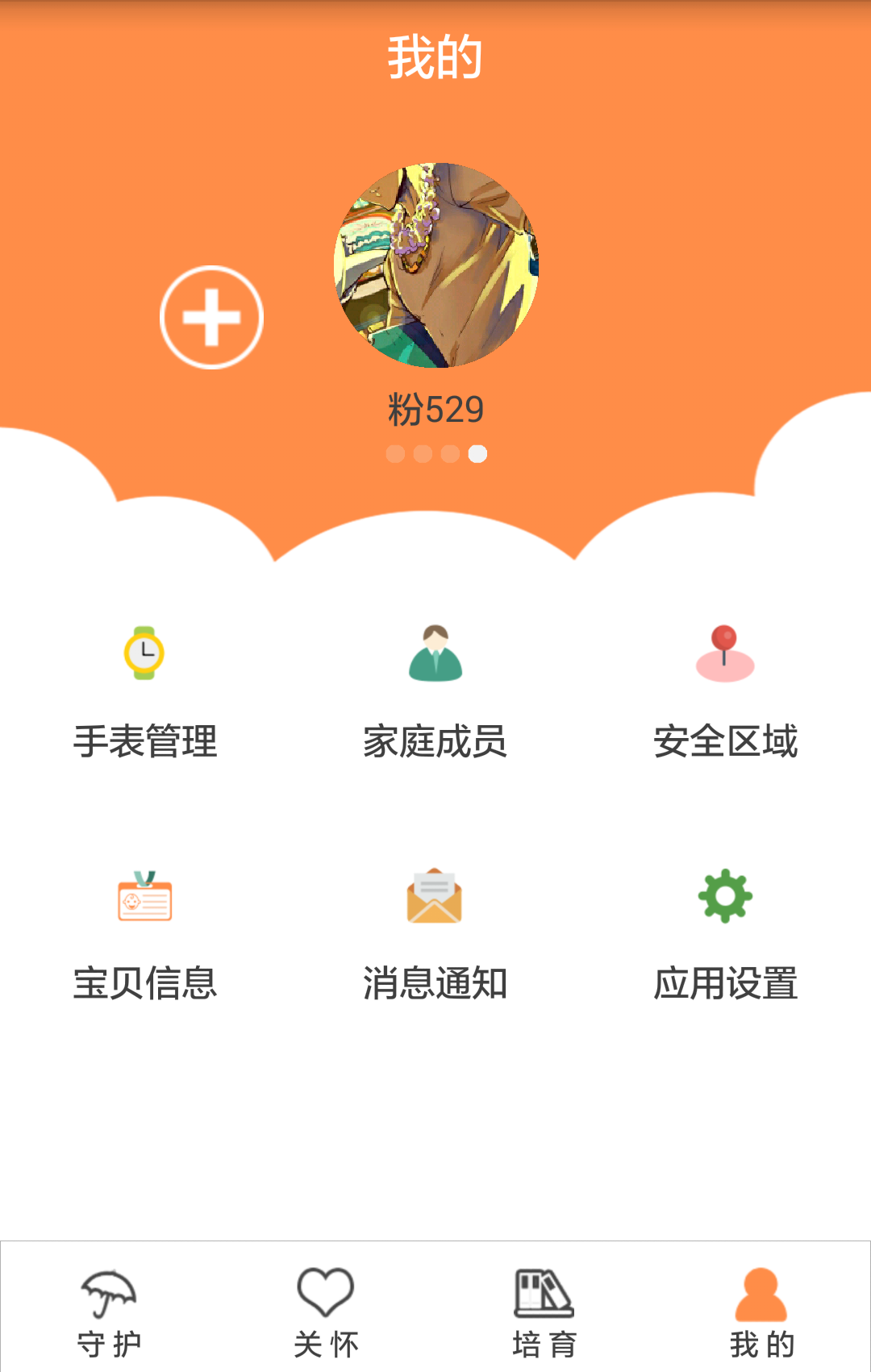Open 安全区域 safe zone settings
Viewport: 871px width, 1372px height.
click(725, 692)
